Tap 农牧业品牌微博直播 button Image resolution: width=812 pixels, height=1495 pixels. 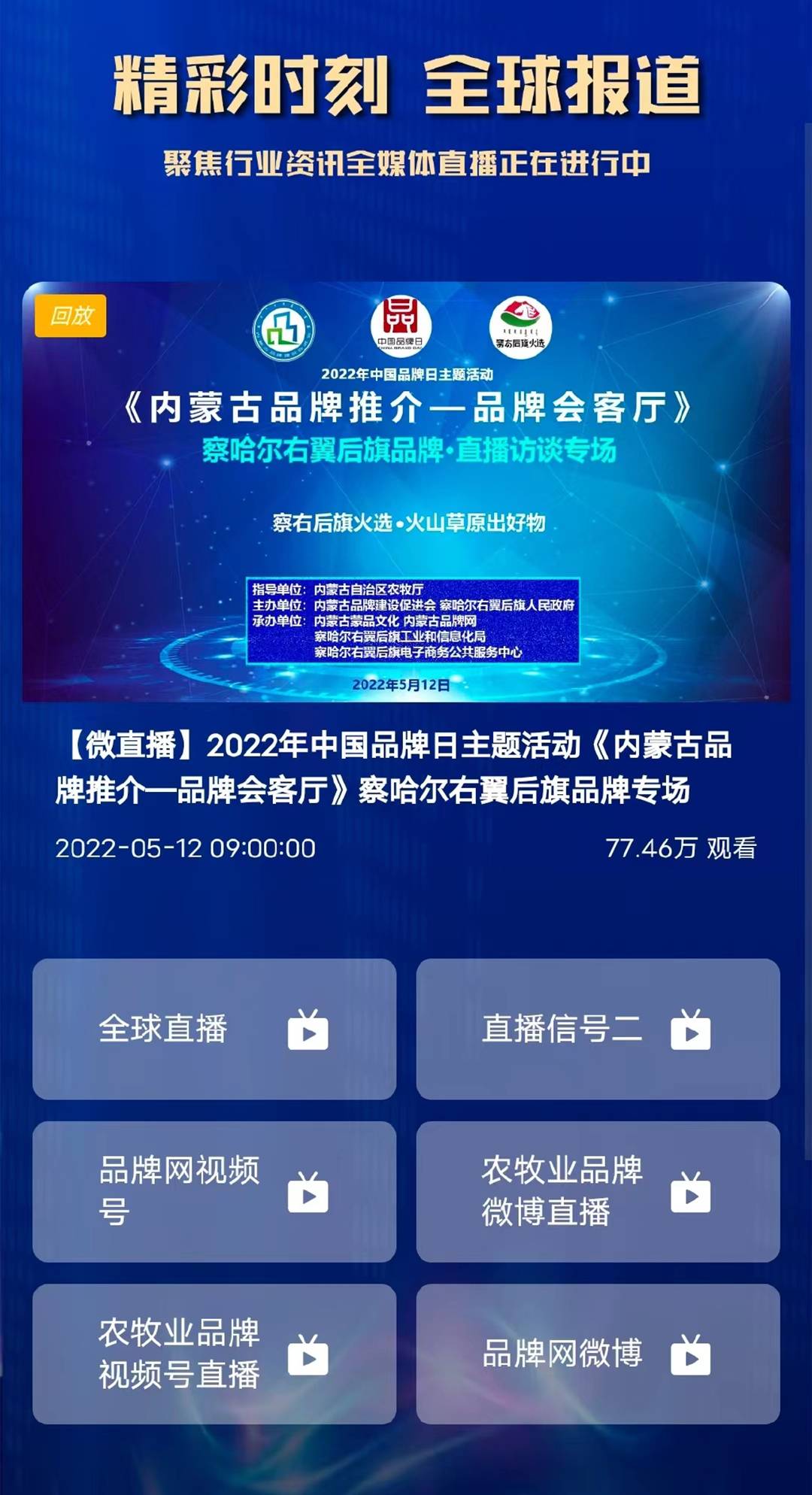(598, 1191)
